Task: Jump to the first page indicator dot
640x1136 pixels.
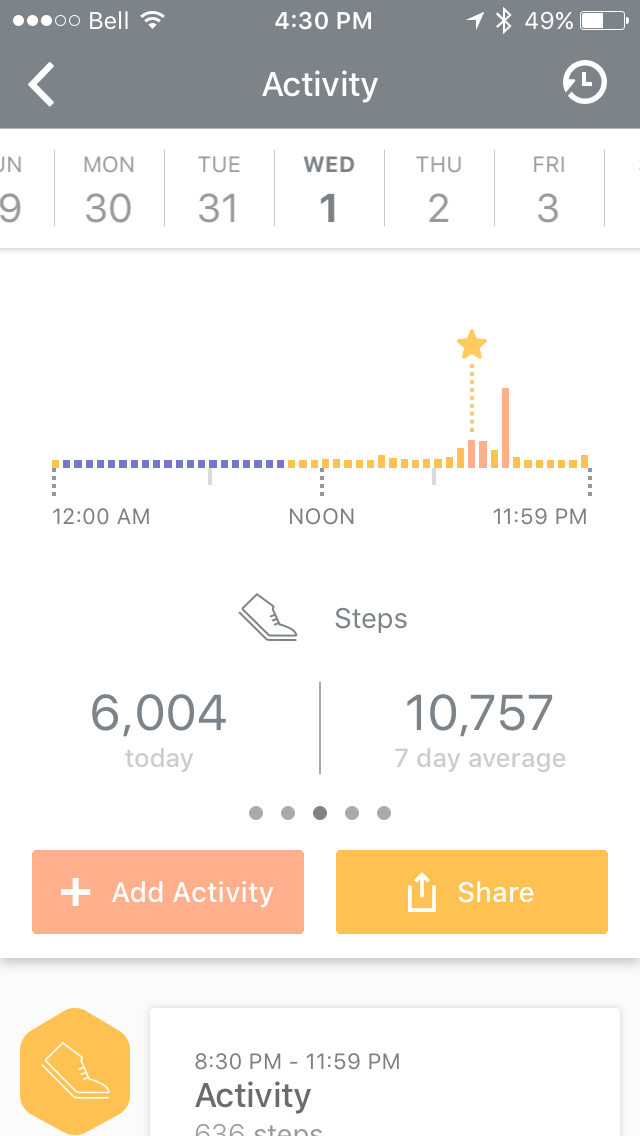Action: (x=256, y=813)
